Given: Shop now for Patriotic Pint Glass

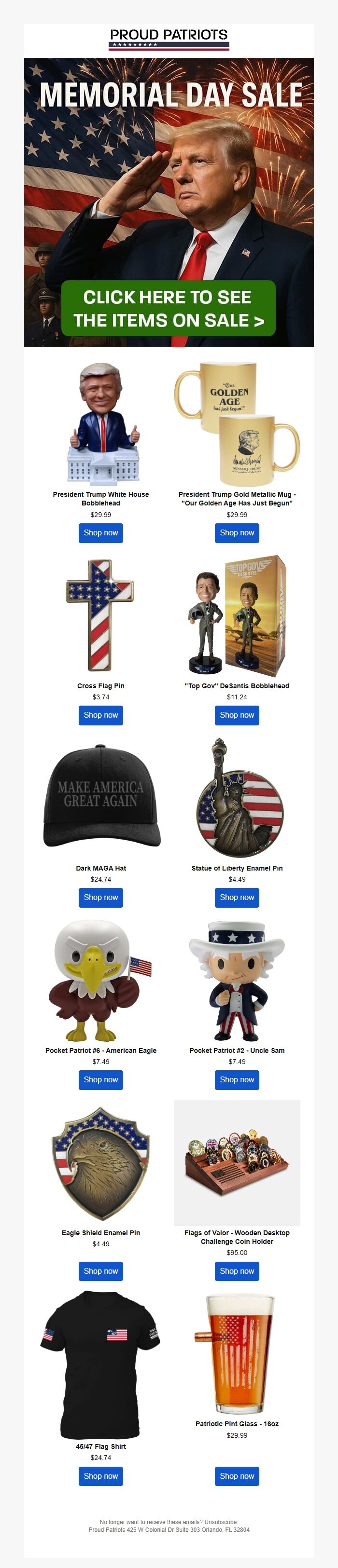Looking at the screenshot, I should [237, 1476].
